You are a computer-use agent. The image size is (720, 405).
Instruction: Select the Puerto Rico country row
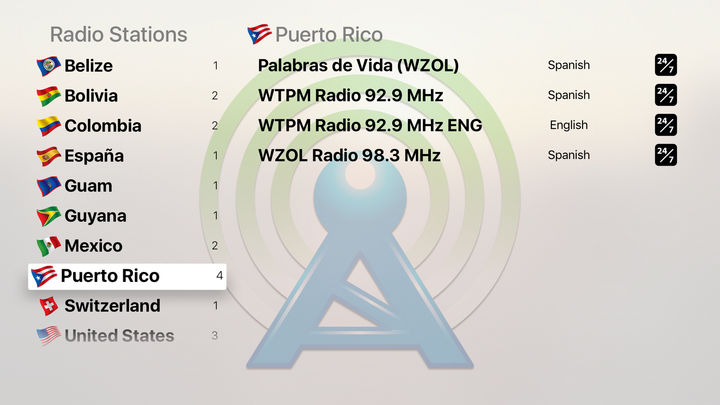tap(126, 276)
